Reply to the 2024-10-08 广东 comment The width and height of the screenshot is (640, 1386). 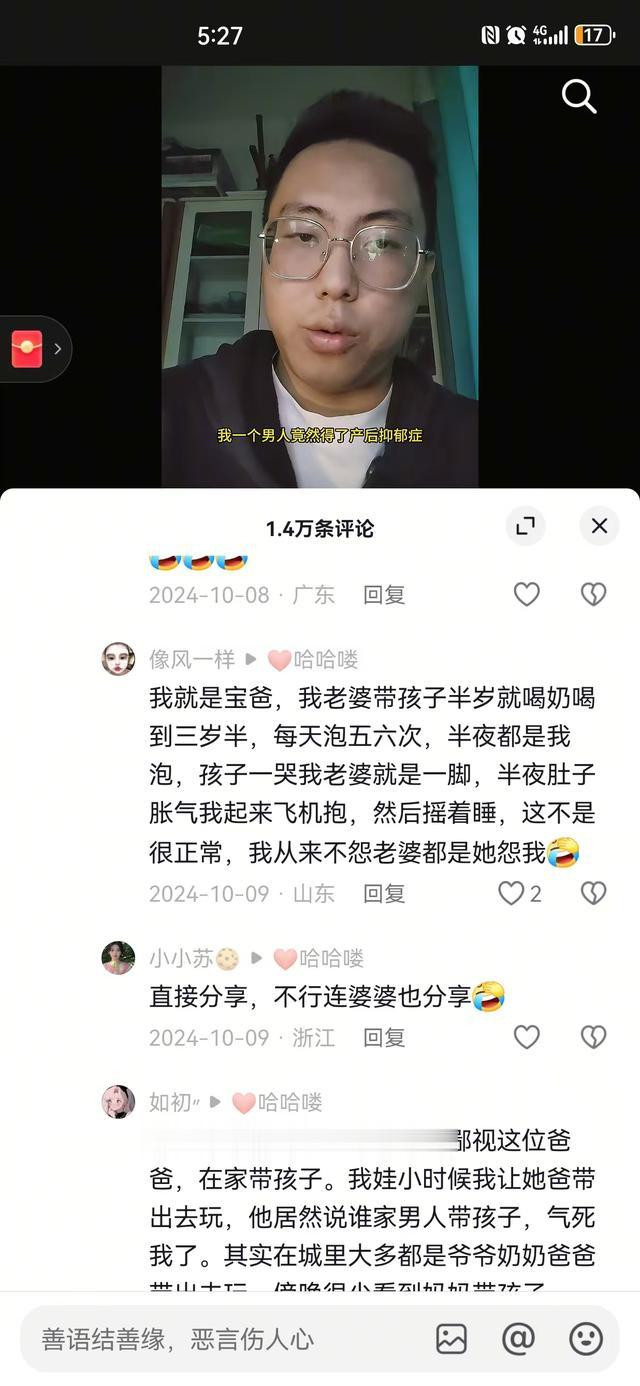[384, 595]
